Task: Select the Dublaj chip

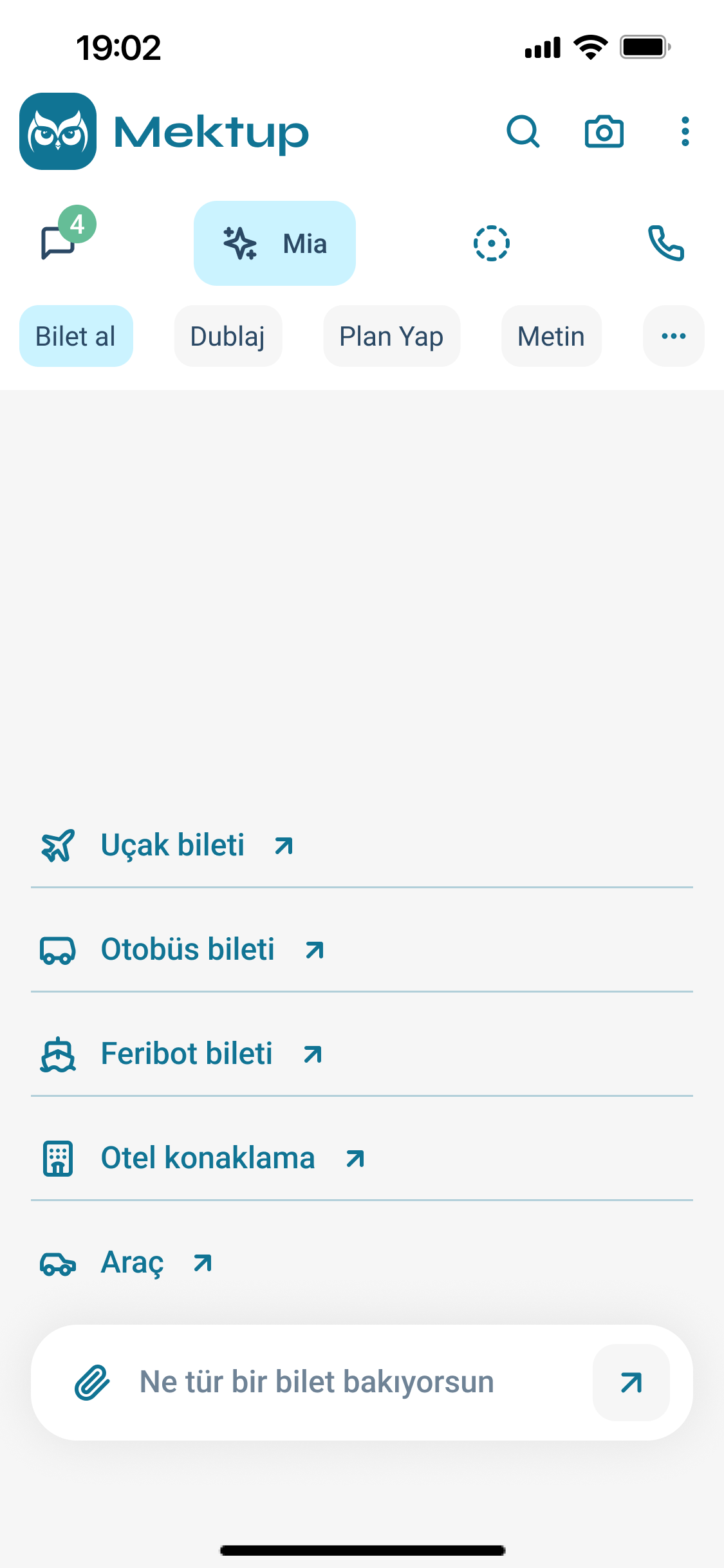Action: (228, 336)
